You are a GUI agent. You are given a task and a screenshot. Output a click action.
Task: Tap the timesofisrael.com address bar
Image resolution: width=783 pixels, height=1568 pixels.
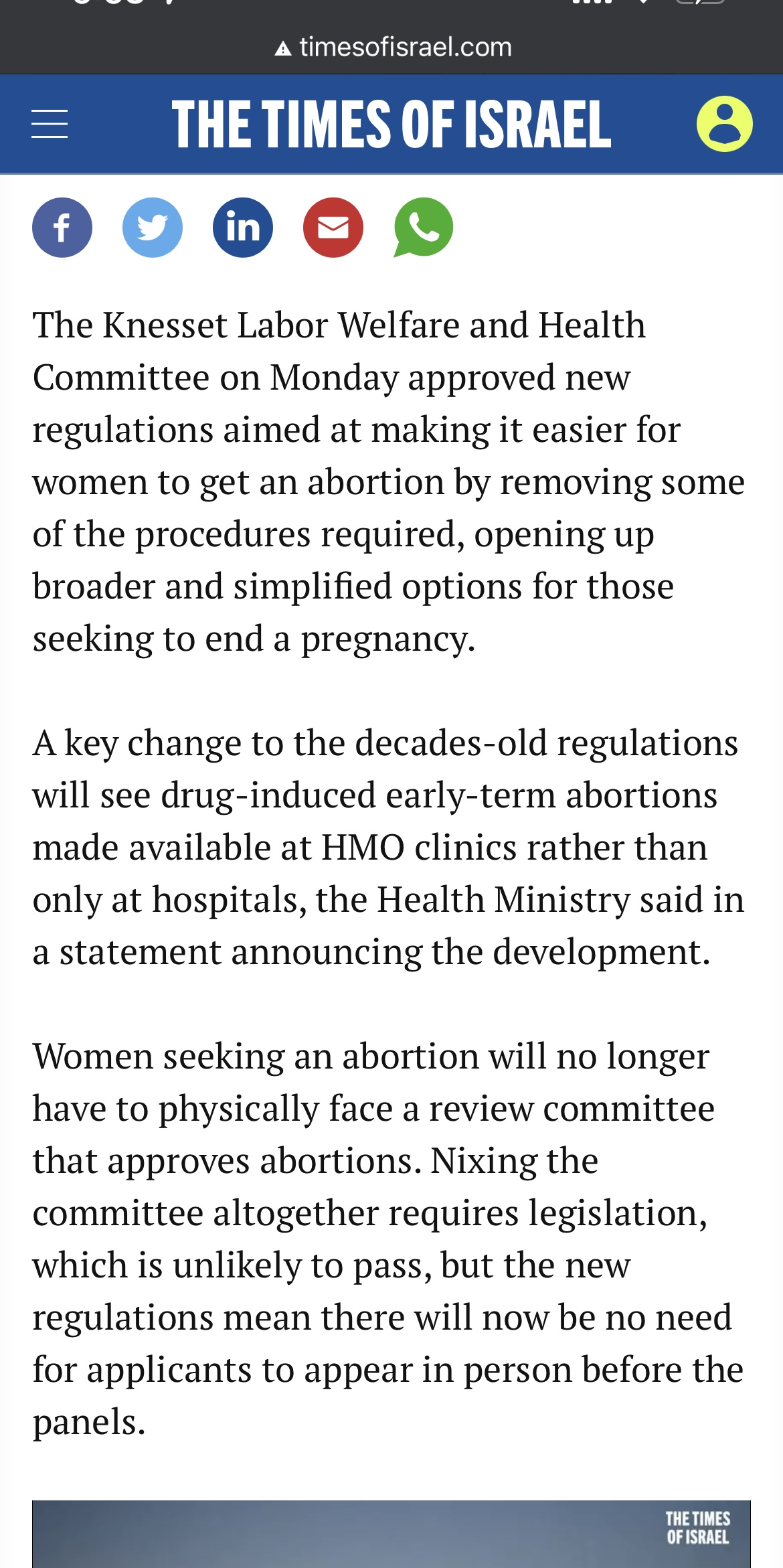pyautogui.click(x=393, y=47)
